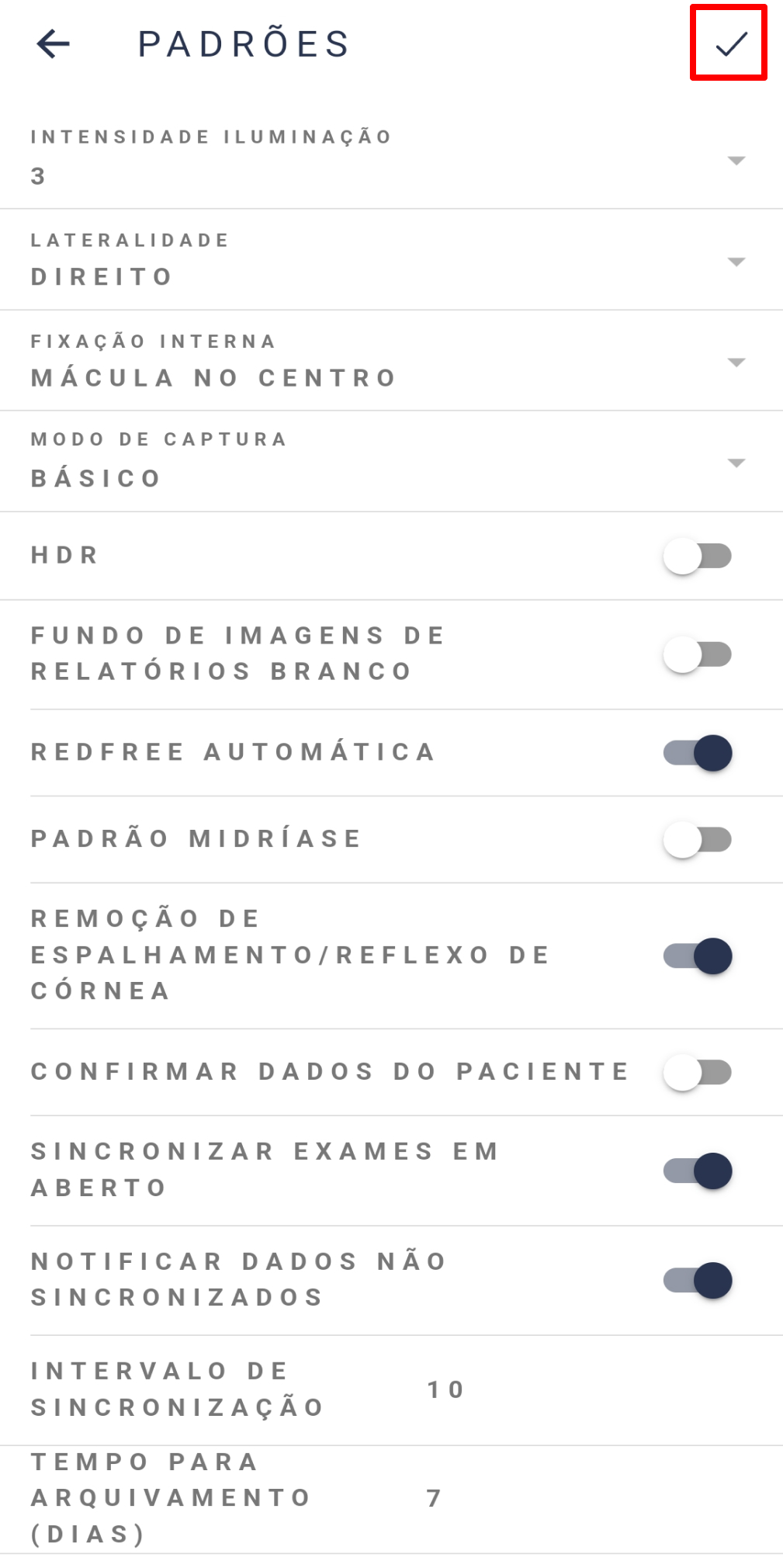Screen dimensions: 783x1568
Task: Open the Intensidade Iluminação dropdown
Action: click(x=391, y=159)
